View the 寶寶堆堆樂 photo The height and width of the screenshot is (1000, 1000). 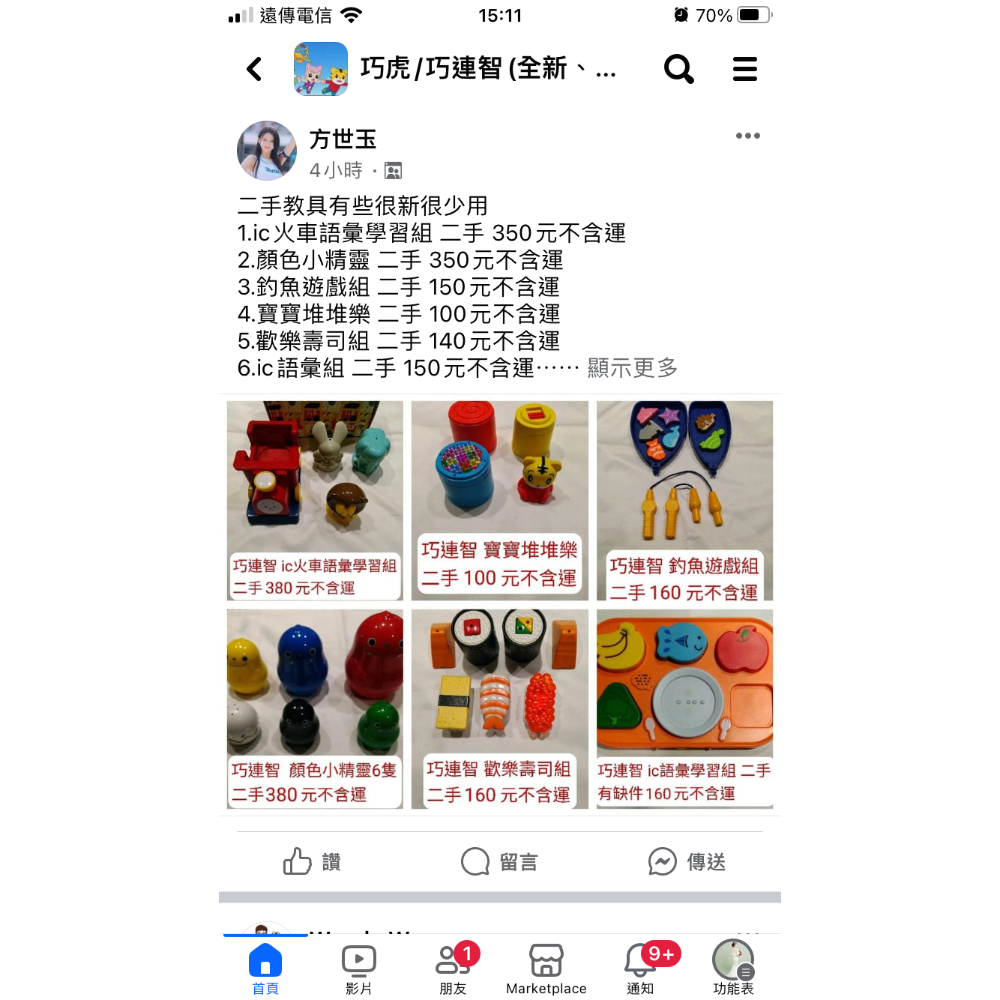pos(499,500)
